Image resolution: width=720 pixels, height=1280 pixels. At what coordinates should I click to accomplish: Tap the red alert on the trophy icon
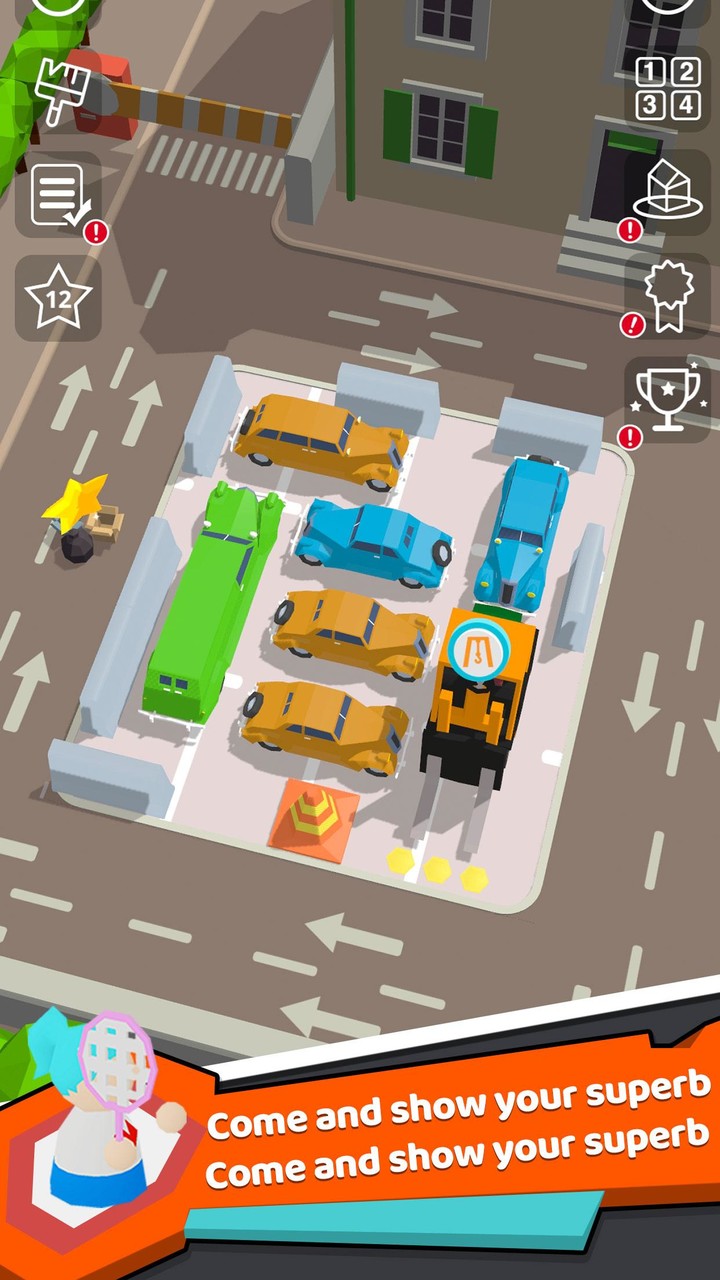(628, 437)
